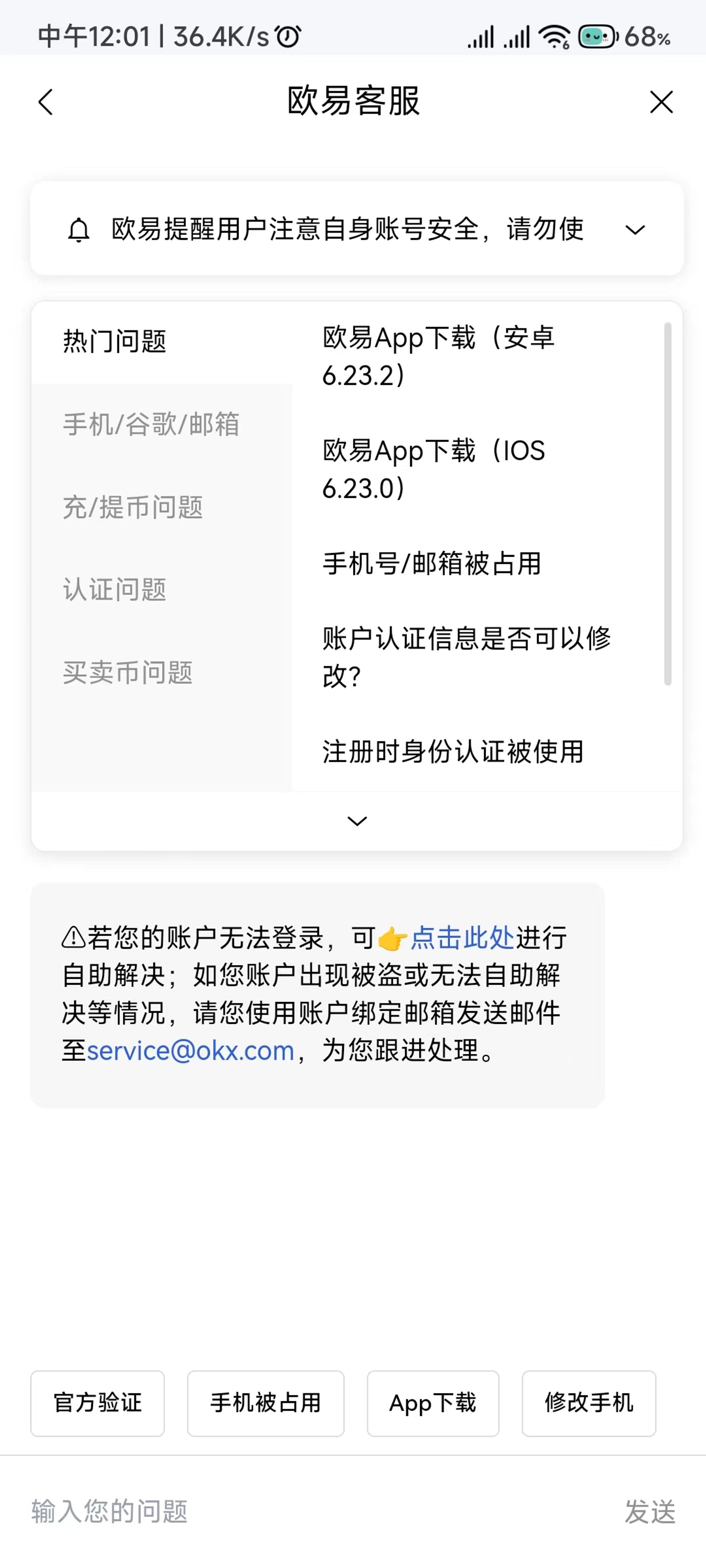Expand the account security reminder notice
This screenshot has width=706, height=1568.
pos(635,229)
